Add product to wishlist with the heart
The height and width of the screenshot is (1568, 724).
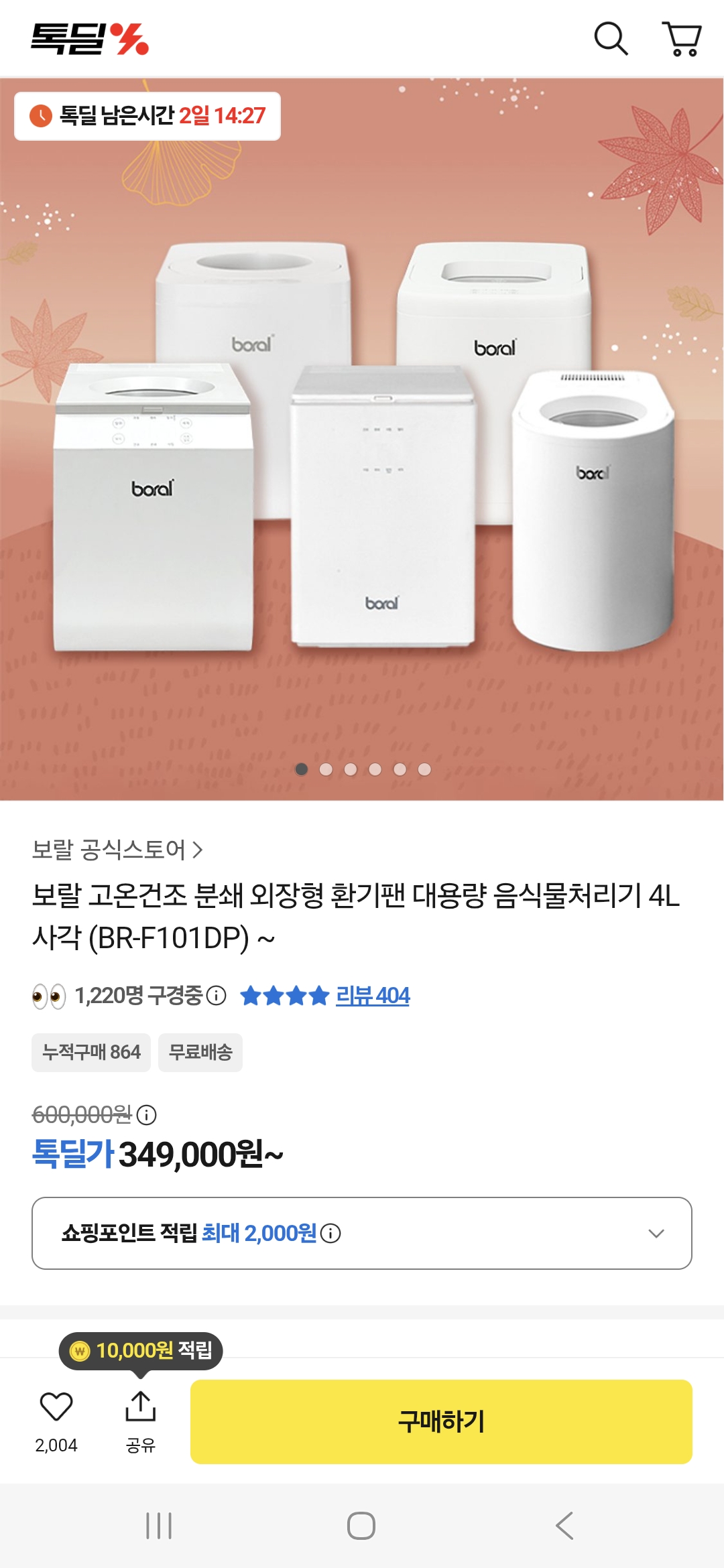pos(56,1407)
